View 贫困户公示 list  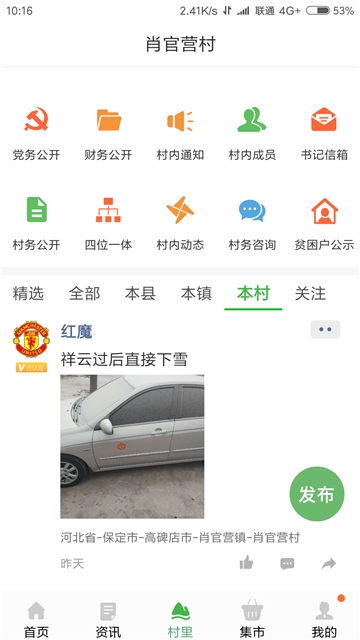[x=324, y=223]
